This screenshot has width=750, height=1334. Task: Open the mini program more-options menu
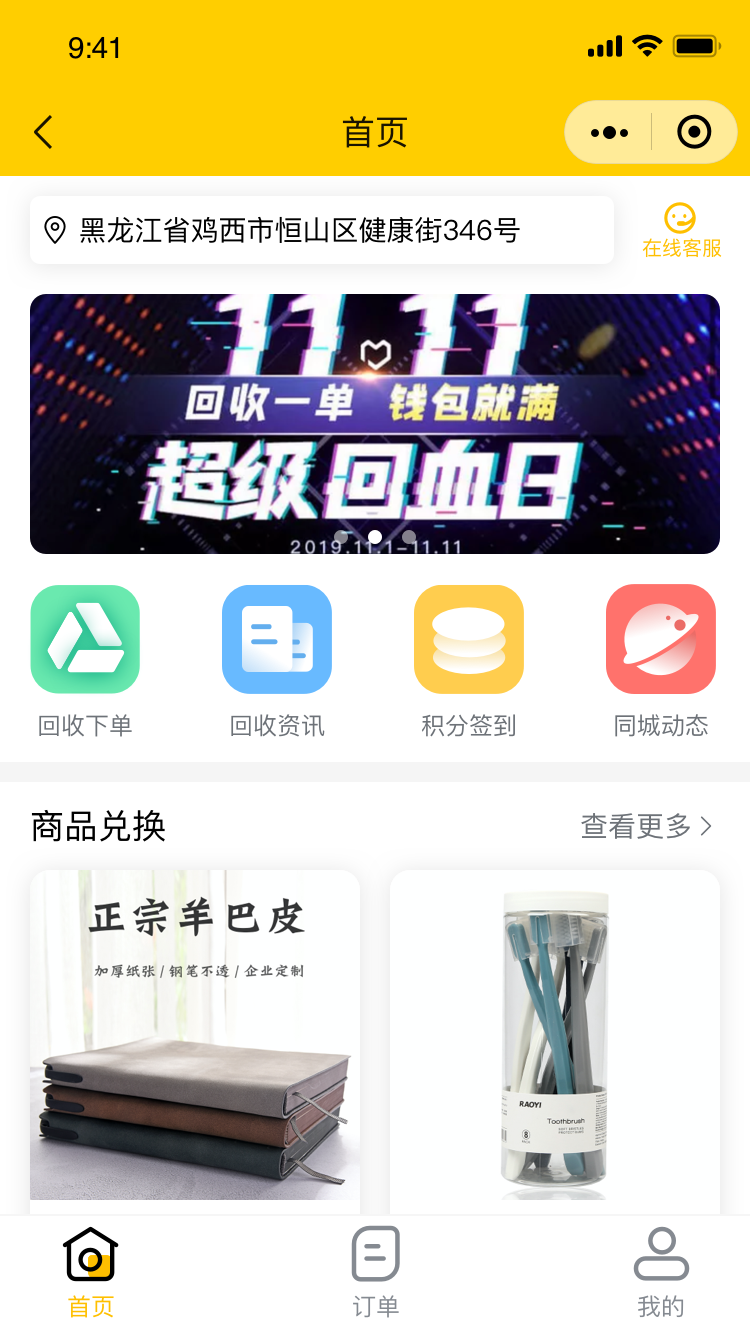pos(609,132)
